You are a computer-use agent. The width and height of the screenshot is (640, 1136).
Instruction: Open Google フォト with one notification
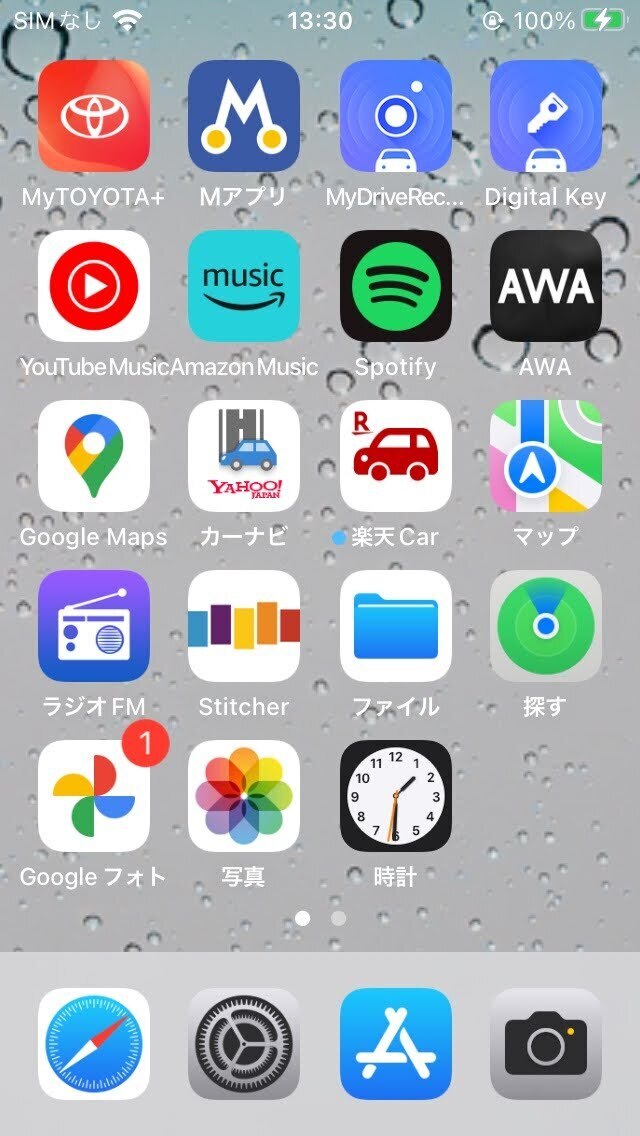(93, 796)
